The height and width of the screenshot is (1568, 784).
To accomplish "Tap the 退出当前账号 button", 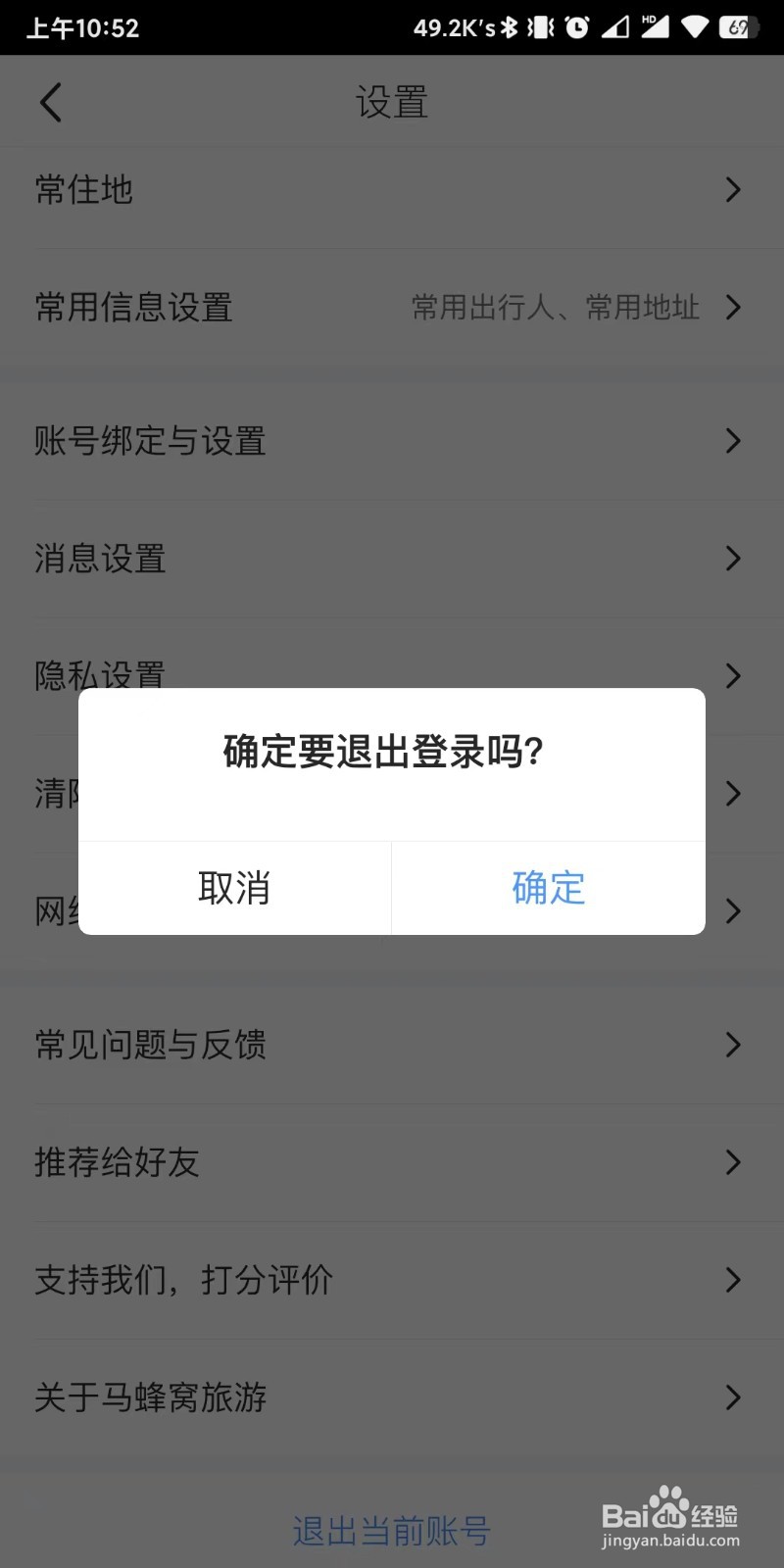I will pyautogui.click(x=392, y=1531).
